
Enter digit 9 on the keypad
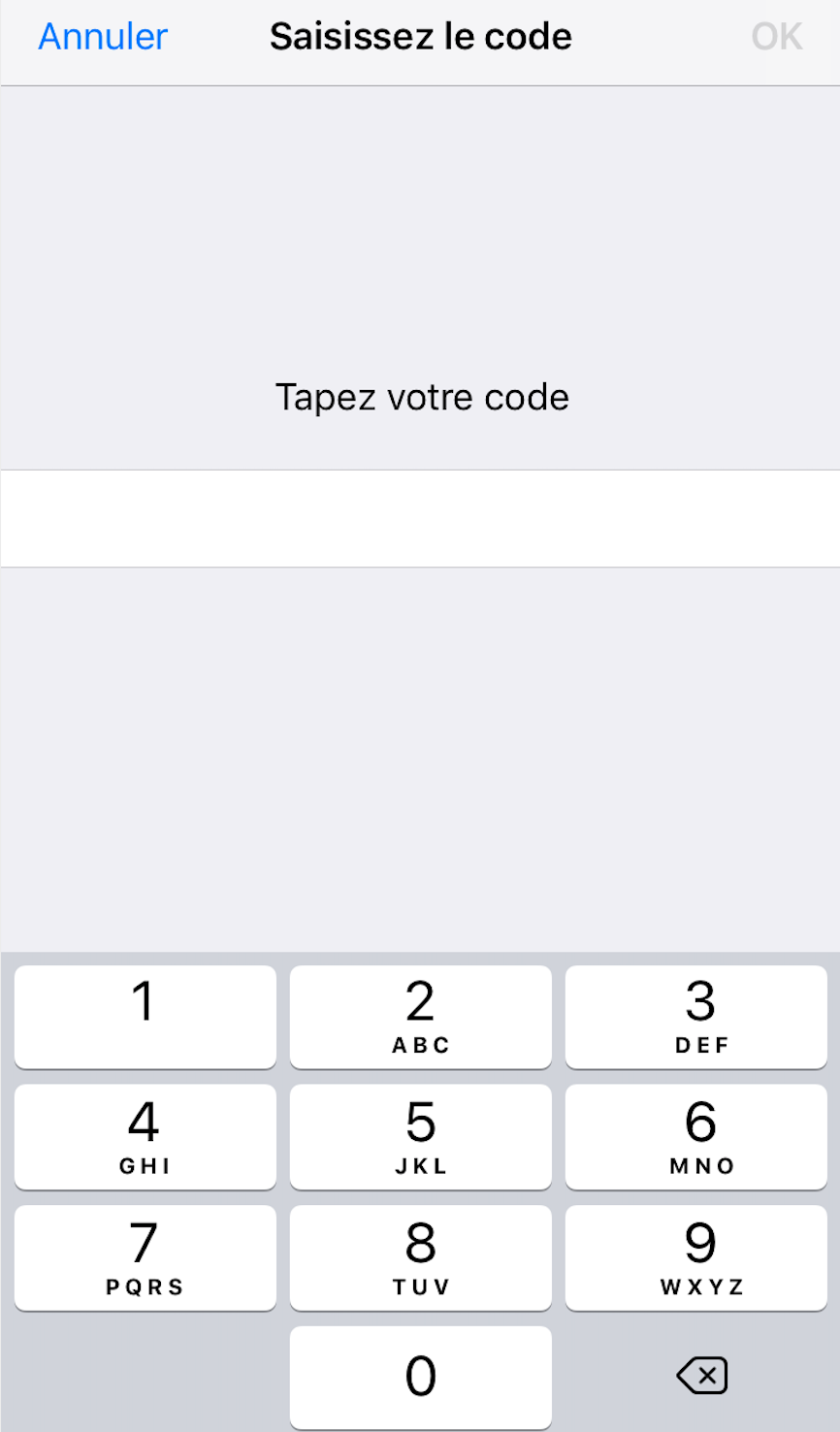point(695,1257)
